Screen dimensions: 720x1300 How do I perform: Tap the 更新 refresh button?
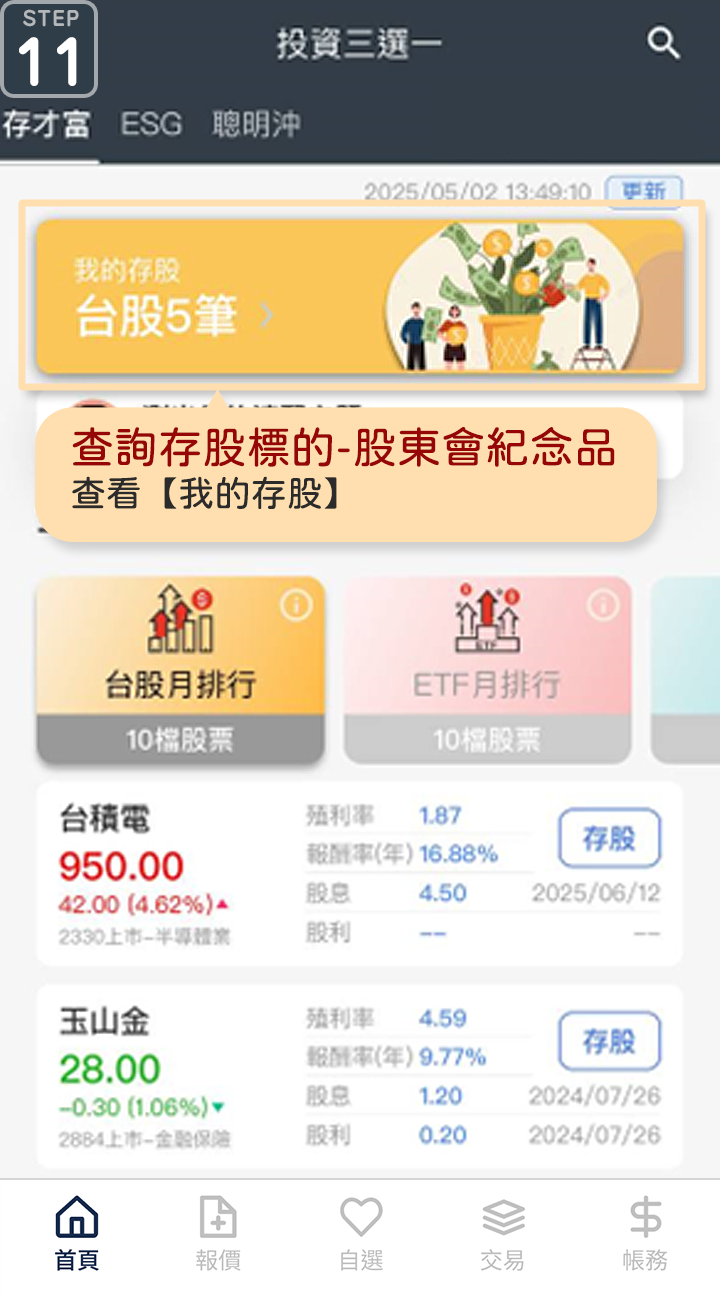[643, 190]
